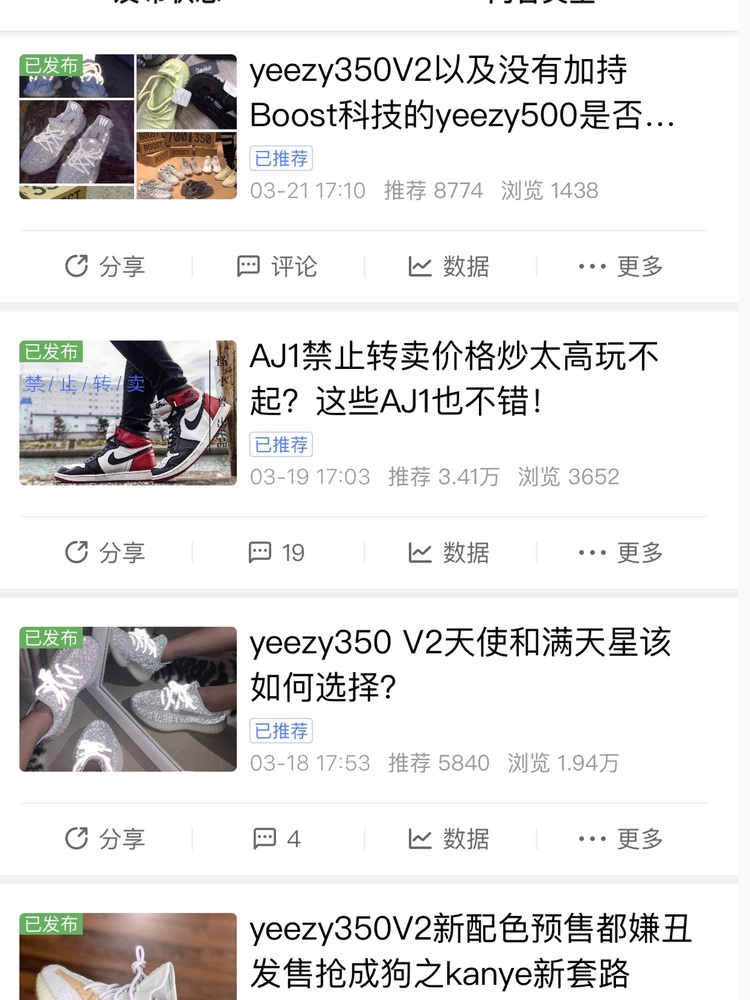Open the 19 comments on AJ1 article

tap(277, 552)
